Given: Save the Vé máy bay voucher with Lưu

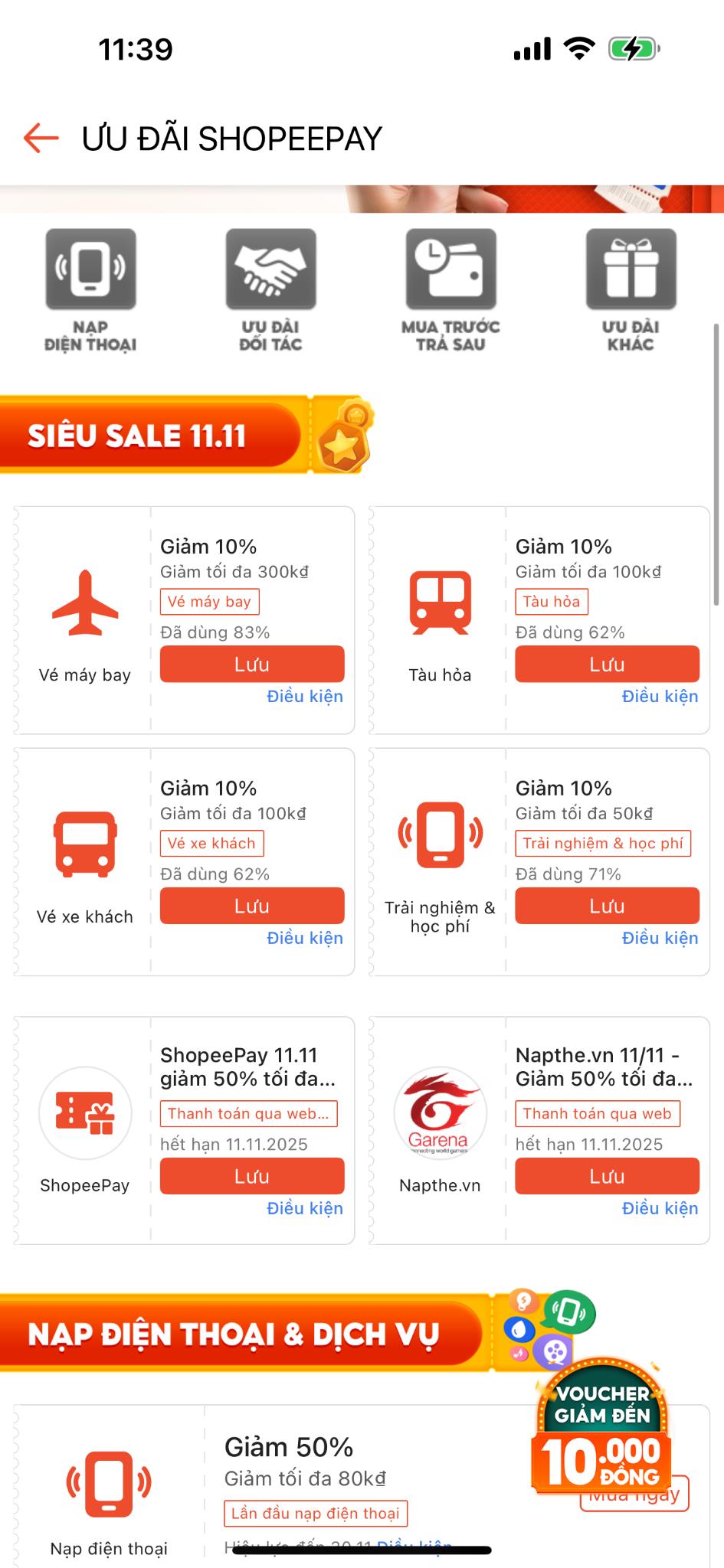Looking at the screenshot, I should 251,664.
